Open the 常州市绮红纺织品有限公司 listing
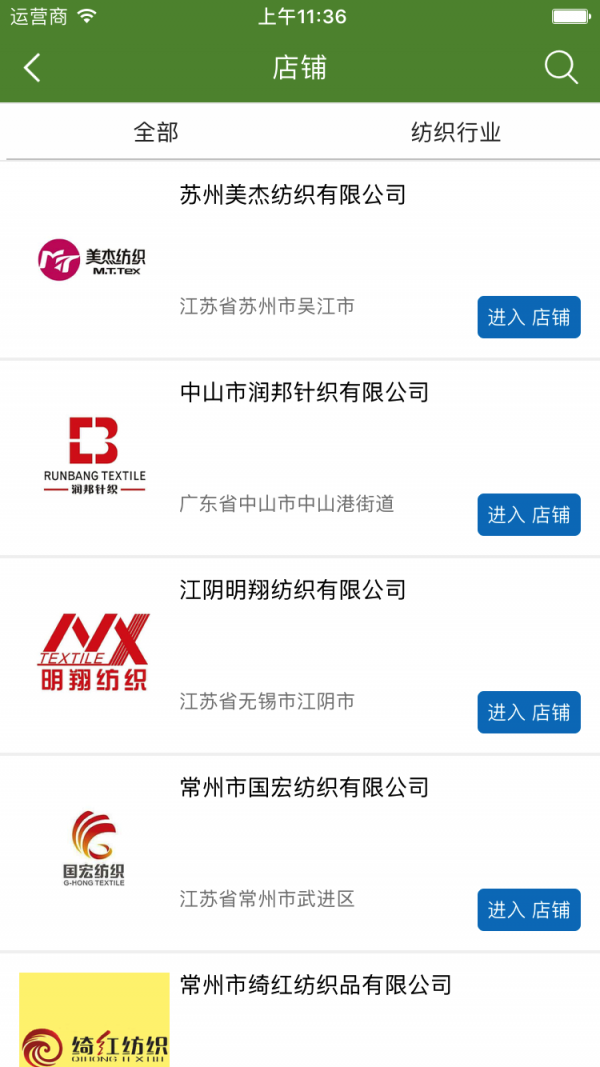 pos(315,985)
